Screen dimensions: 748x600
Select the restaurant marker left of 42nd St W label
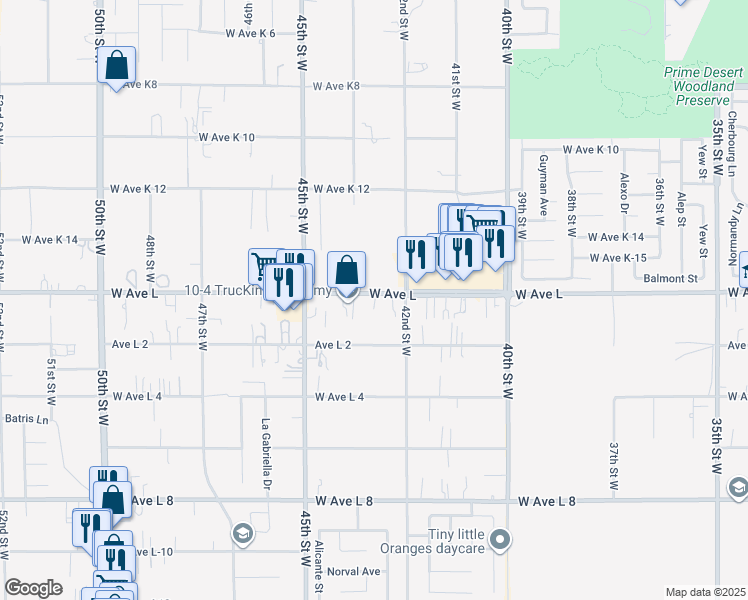(414, 254)
